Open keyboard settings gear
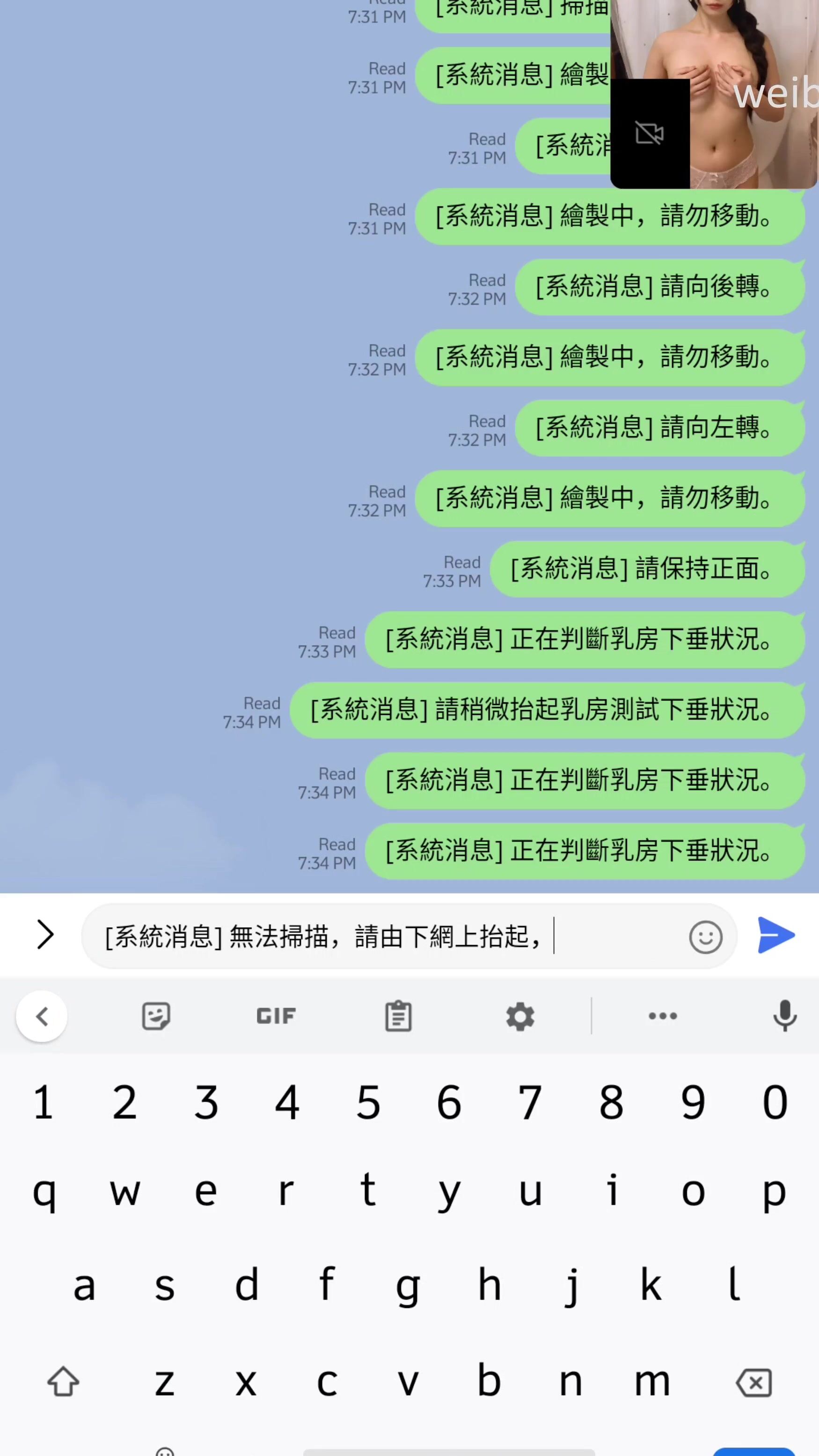 [x=520, y=1016]
